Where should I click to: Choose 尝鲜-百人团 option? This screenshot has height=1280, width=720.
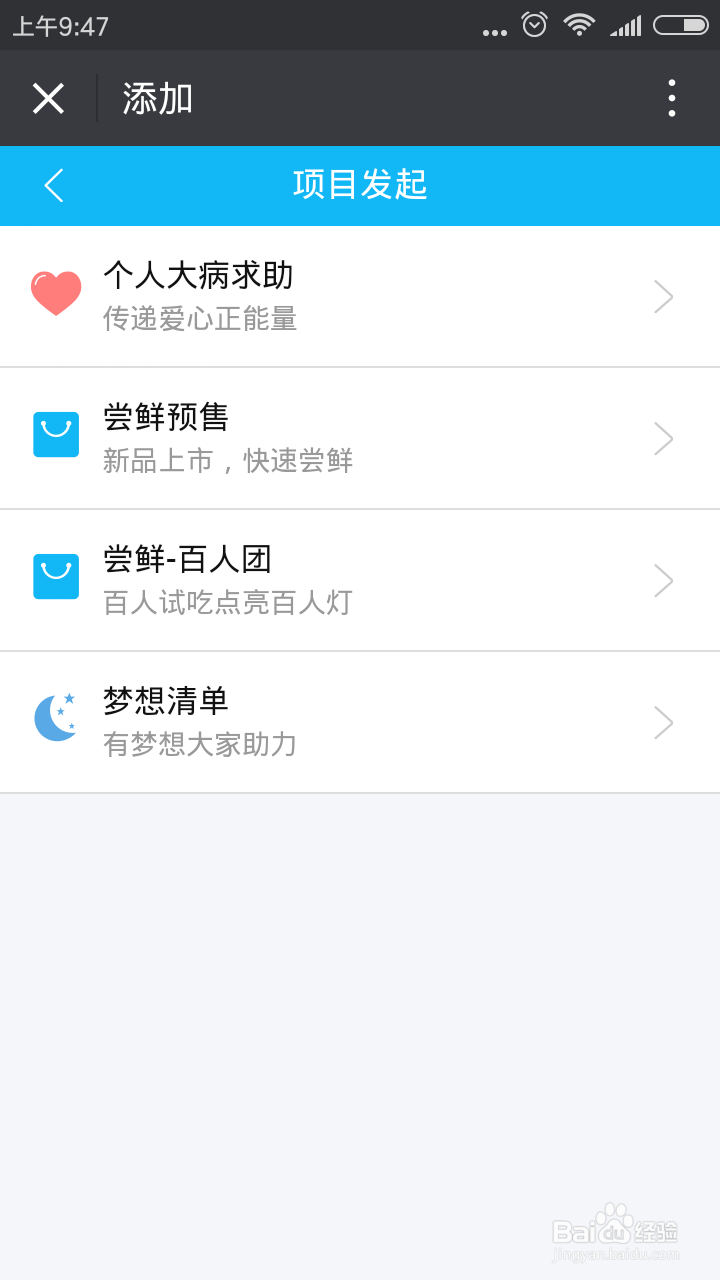click(x=360, y=581)
